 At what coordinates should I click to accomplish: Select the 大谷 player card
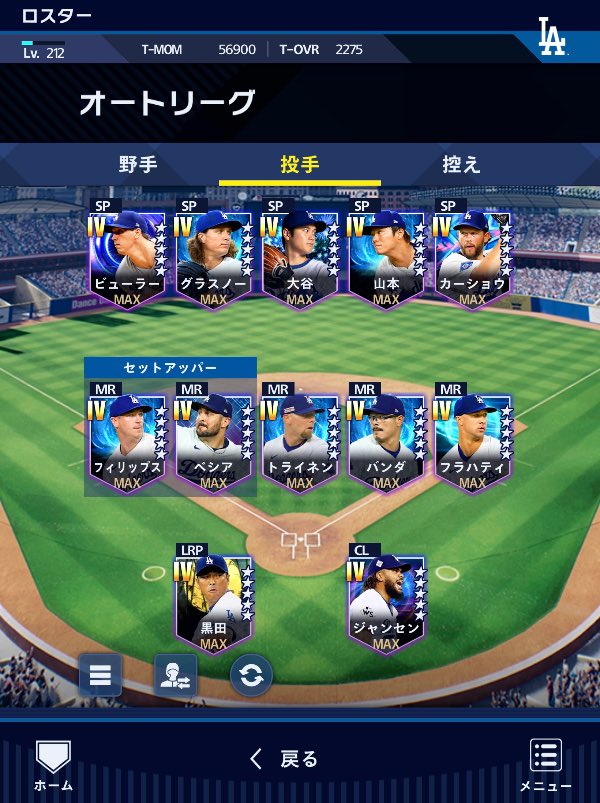[x=300, y=255]
